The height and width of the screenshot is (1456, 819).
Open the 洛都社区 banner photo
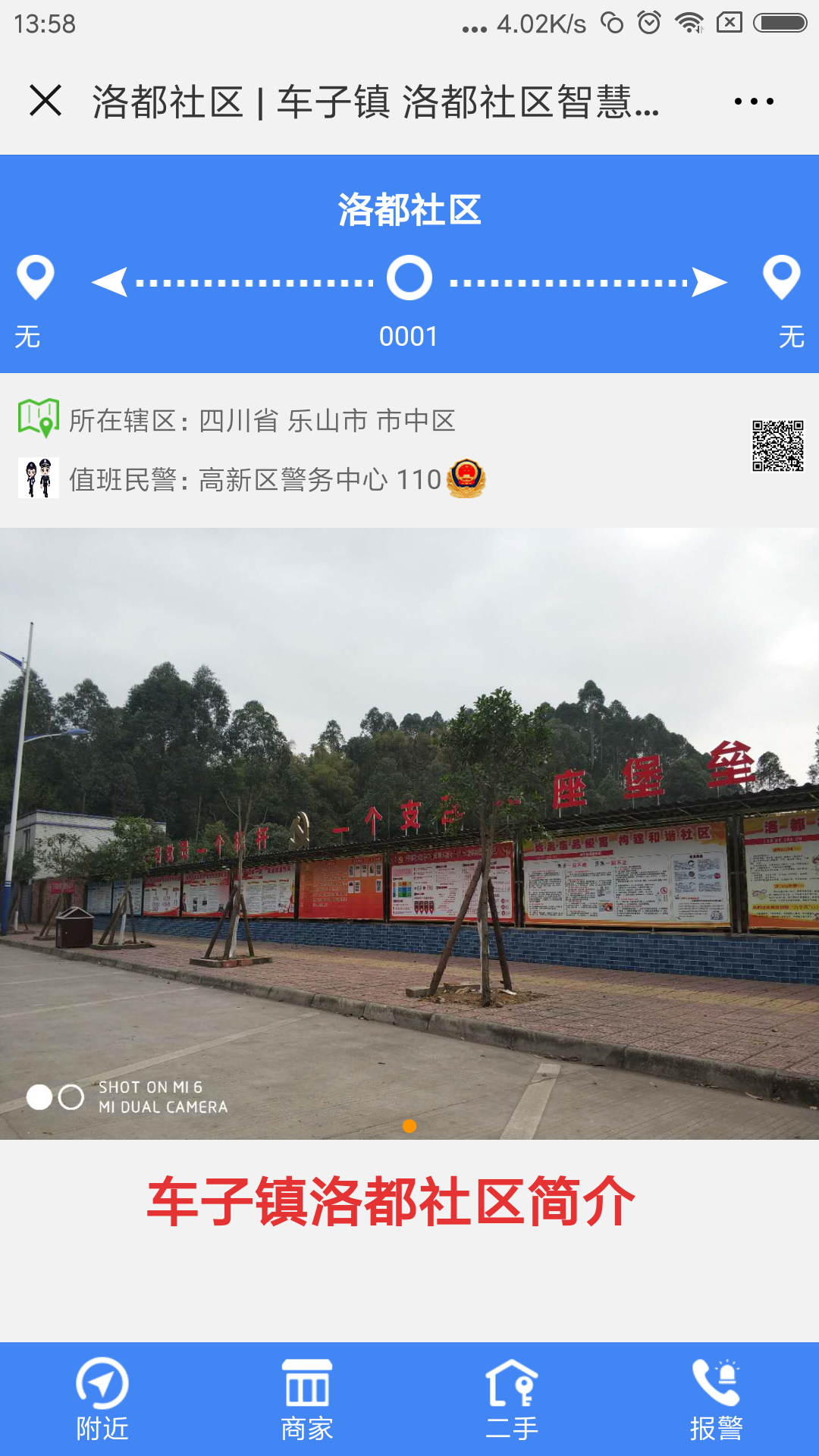pos(409,833)
